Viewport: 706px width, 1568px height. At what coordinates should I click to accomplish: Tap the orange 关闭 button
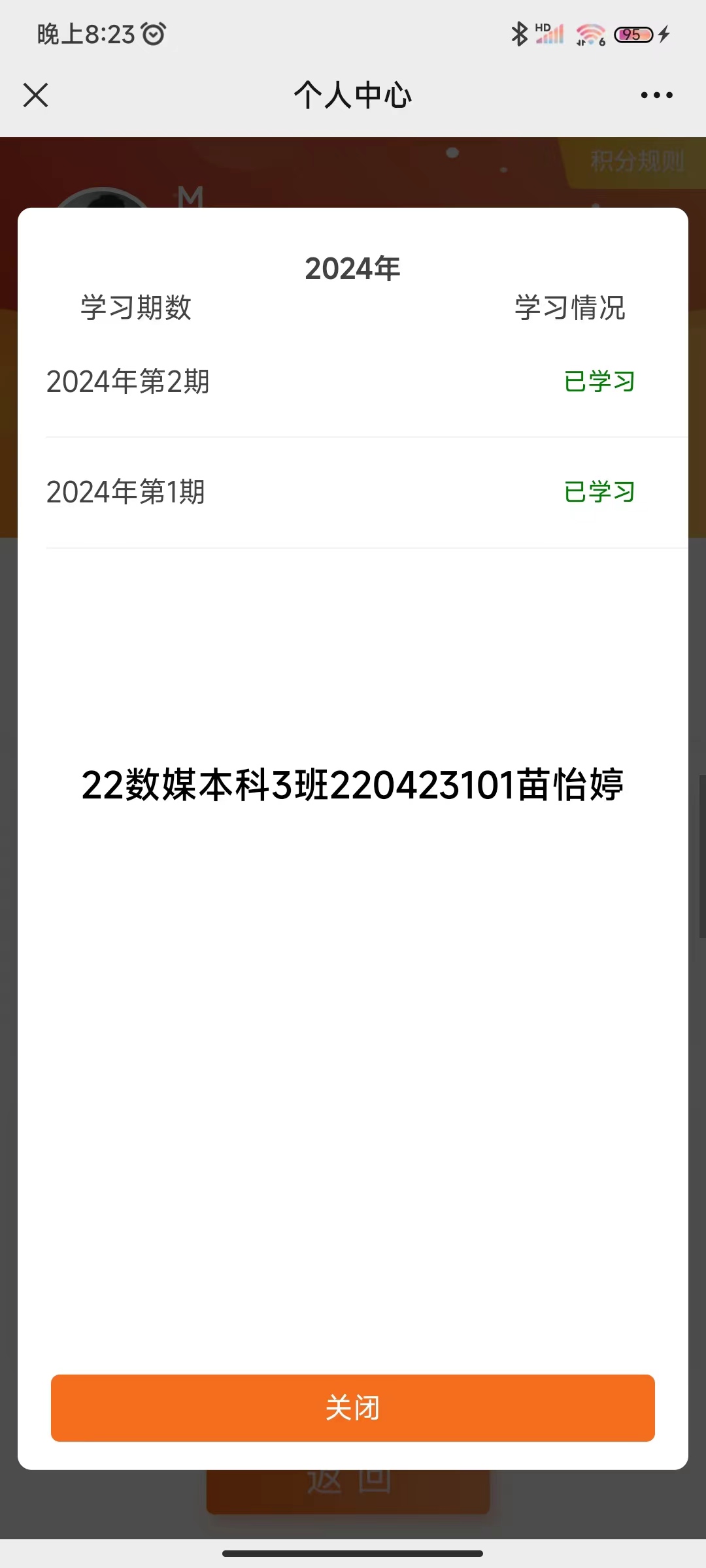(x=353, y=1408)
